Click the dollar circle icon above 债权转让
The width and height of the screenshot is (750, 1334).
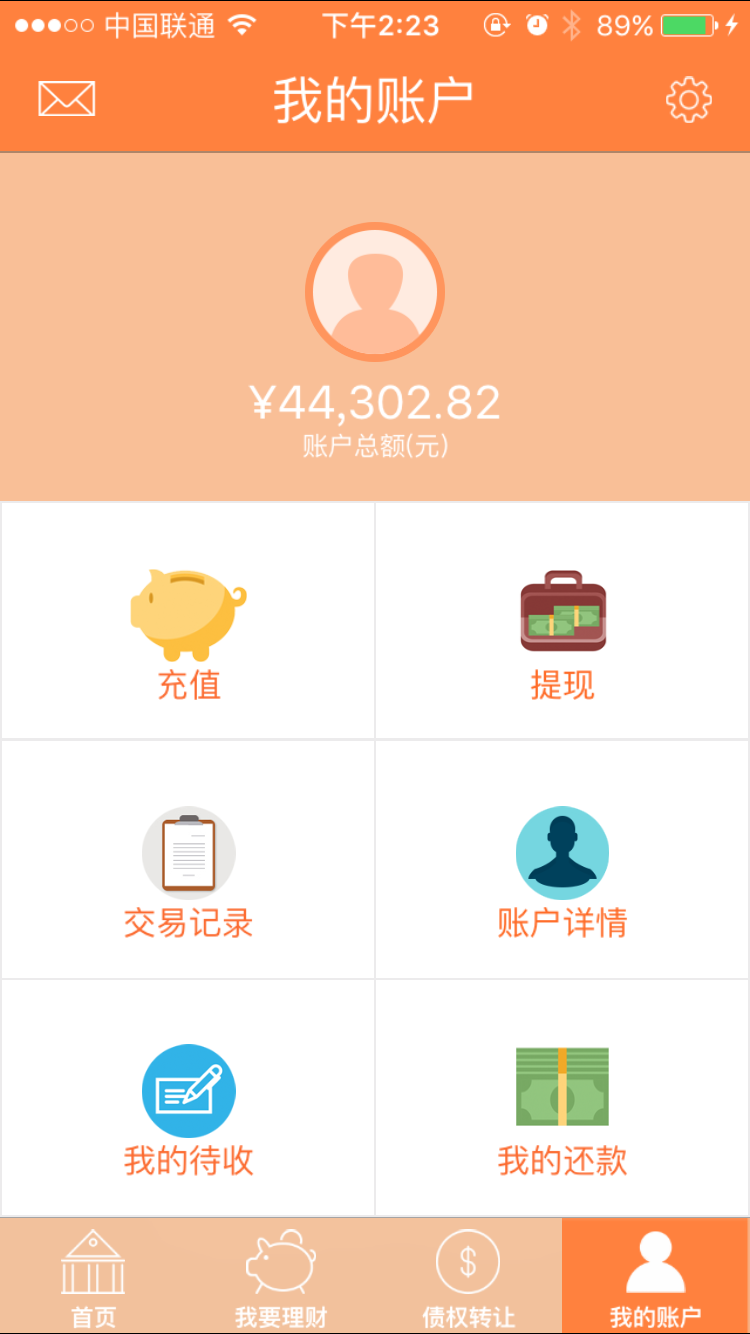(467, 1262)
